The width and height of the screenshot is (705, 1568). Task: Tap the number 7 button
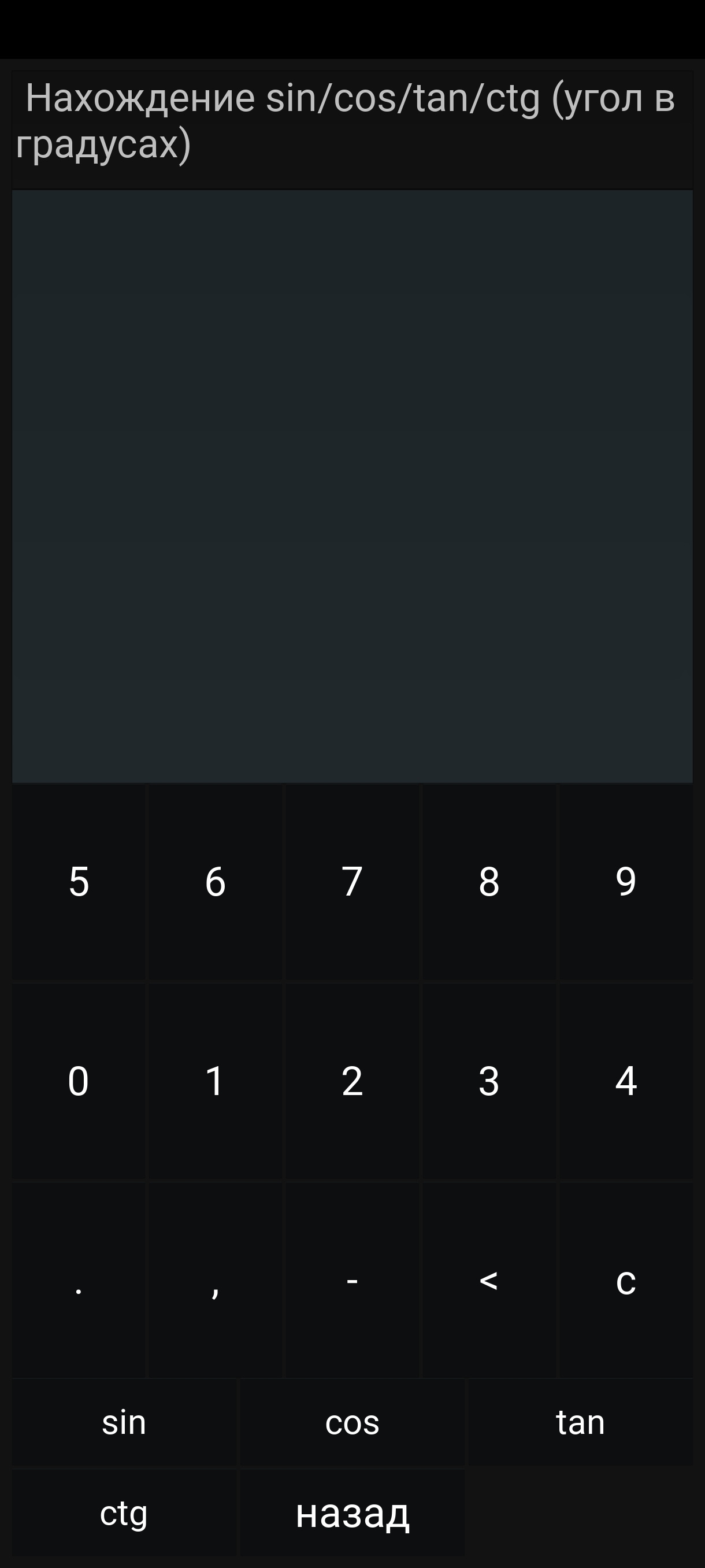(x=352, y=881)
